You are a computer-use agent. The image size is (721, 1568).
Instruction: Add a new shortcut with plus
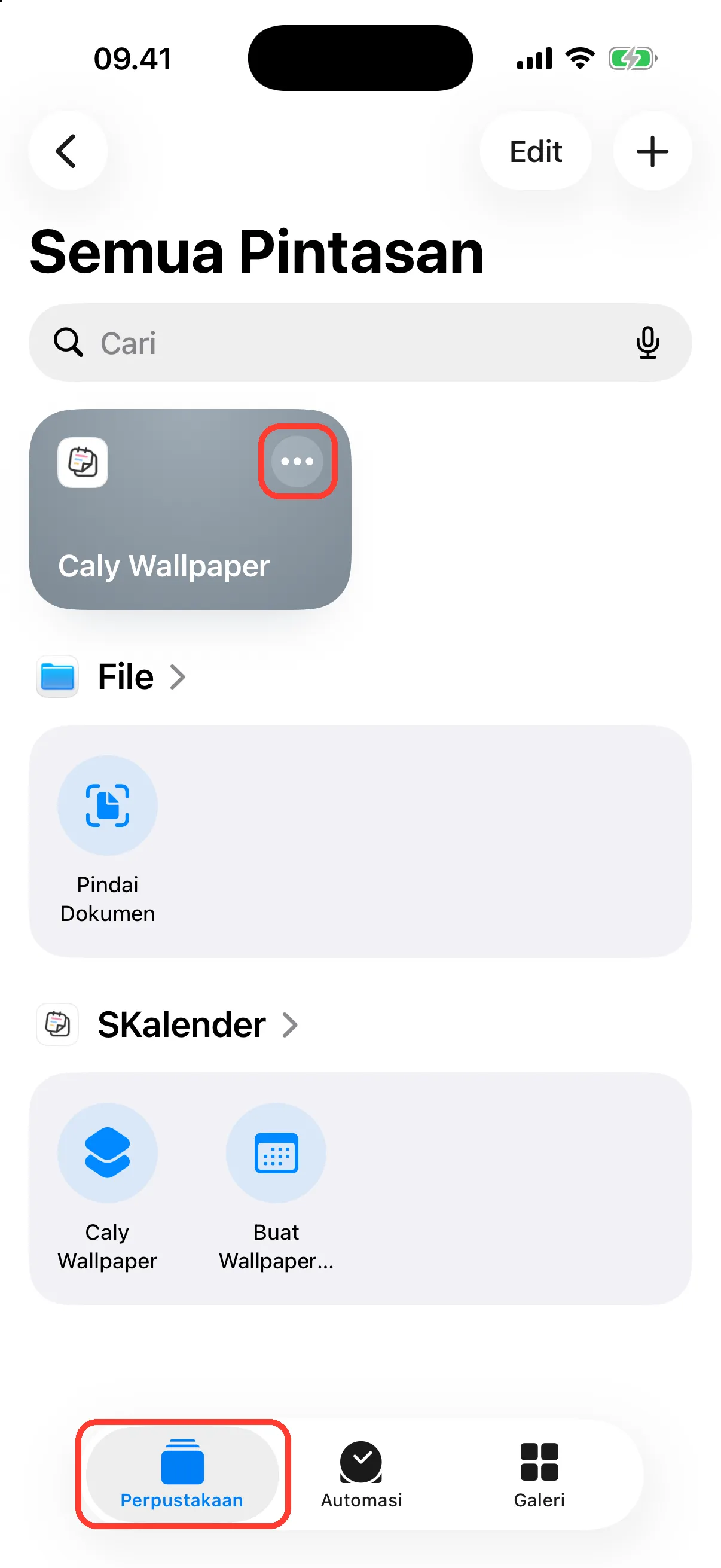[652, 151]
